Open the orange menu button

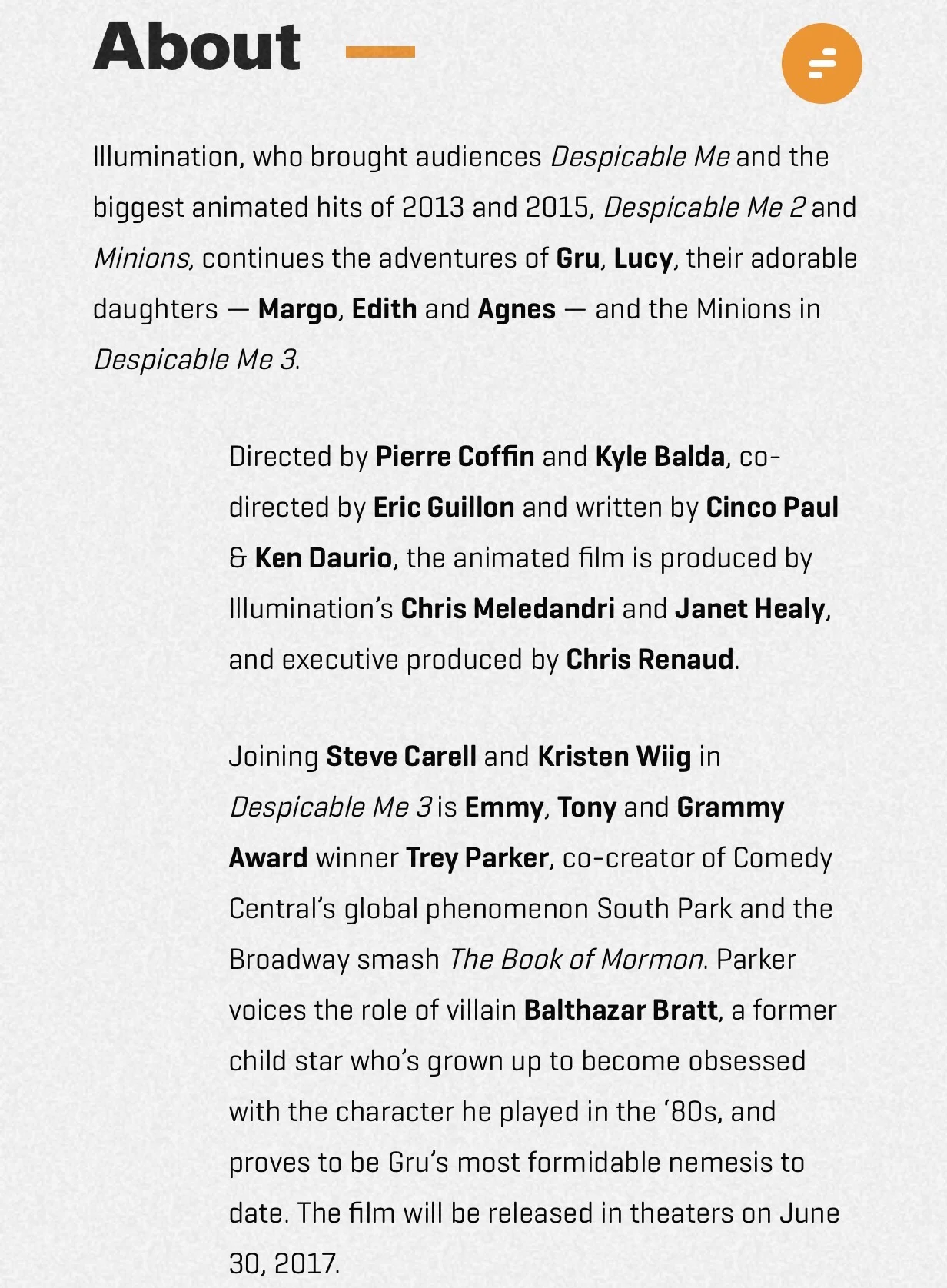[x=822, y=63]
